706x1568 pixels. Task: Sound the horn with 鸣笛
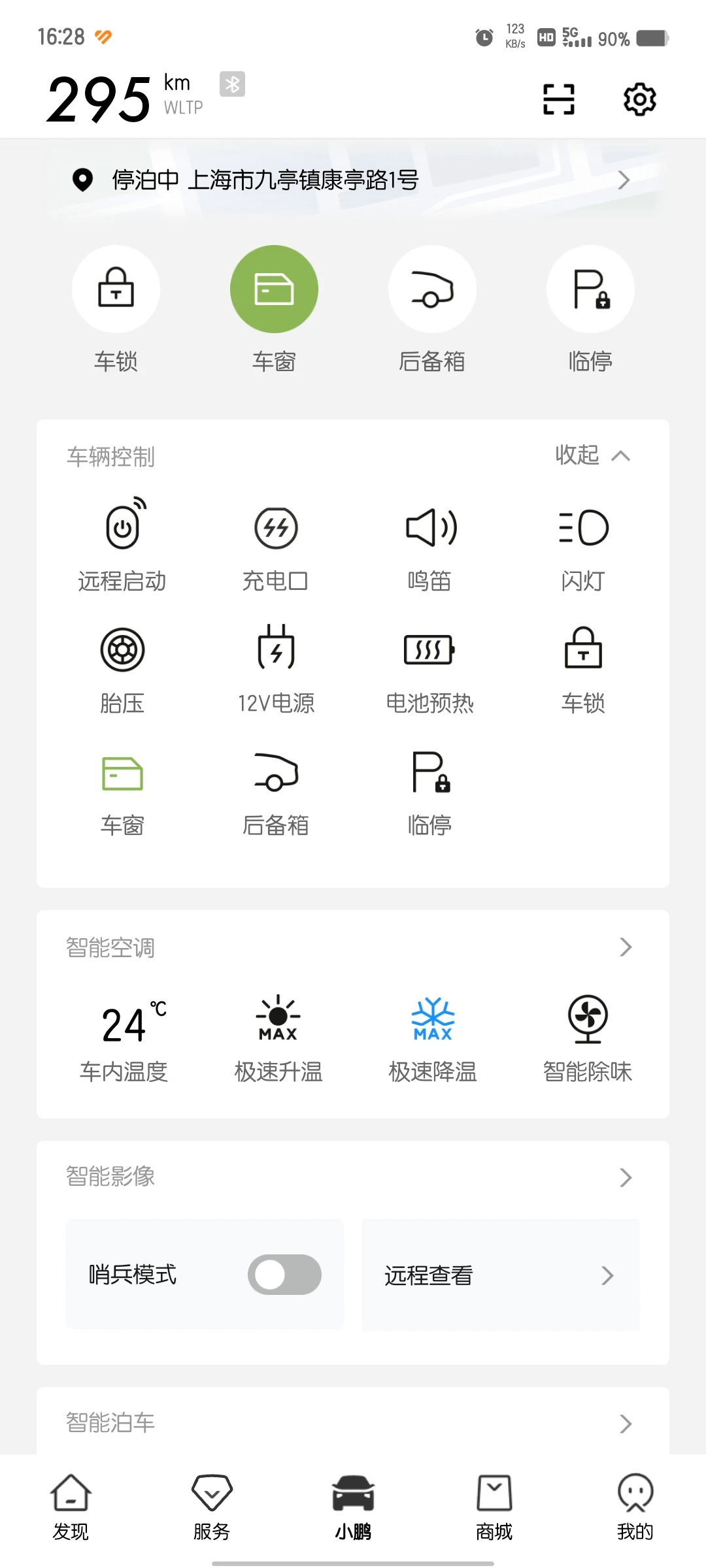pos(430,544)
